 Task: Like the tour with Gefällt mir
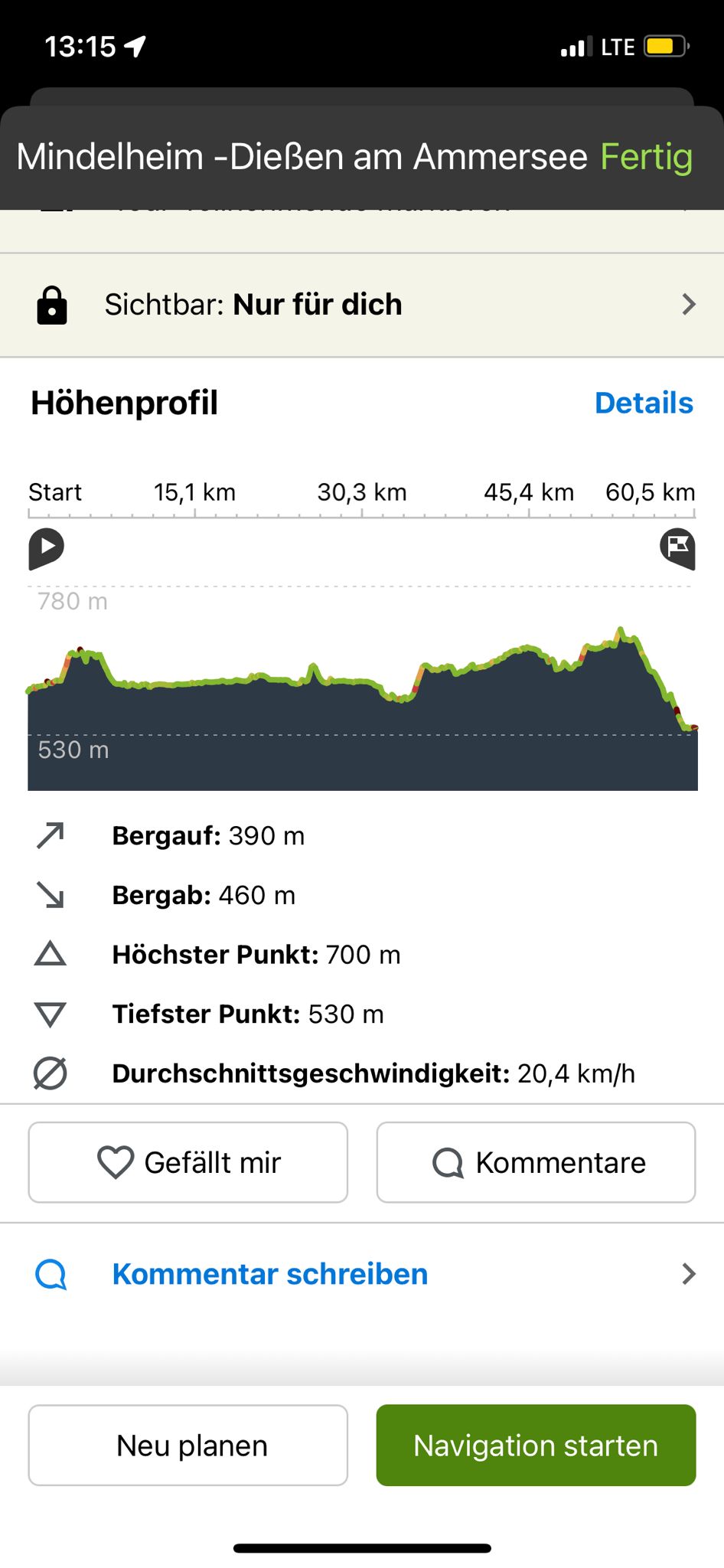[x=188, y=1162]
